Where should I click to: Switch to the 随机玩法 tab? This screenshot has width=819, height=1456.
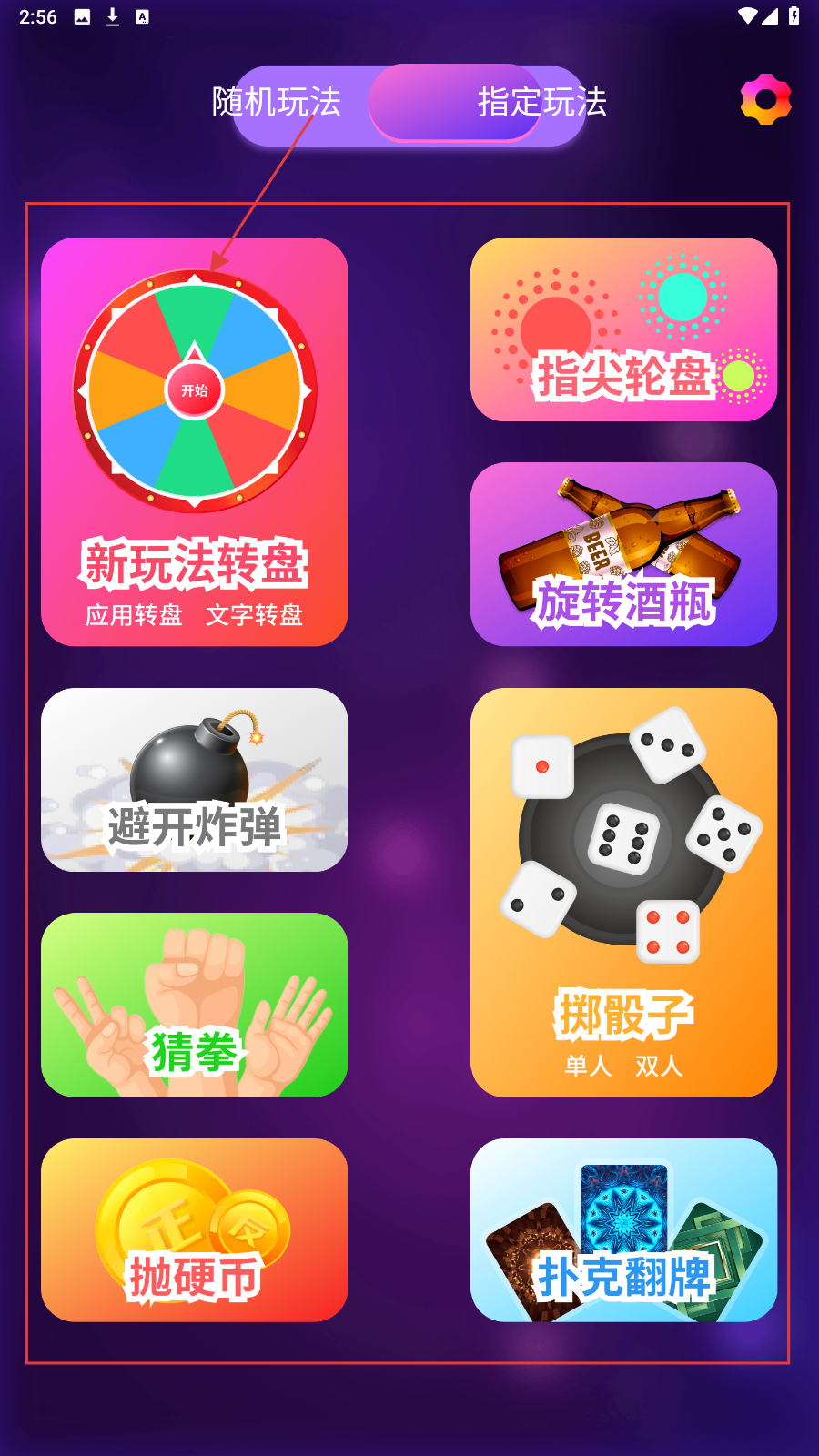(x=277, y=103)
